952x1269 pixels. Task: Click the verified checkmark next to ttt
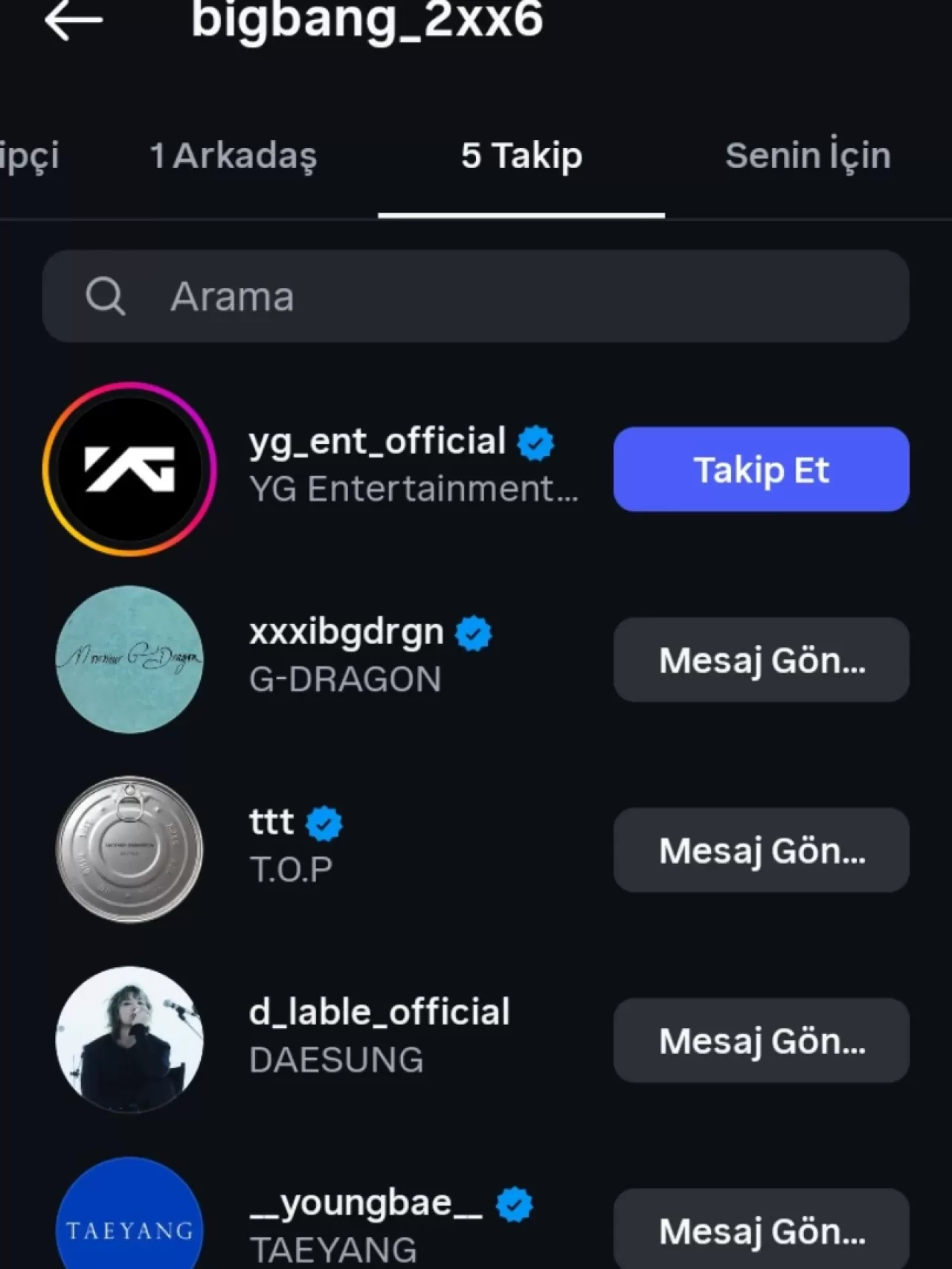pos(323,821)
